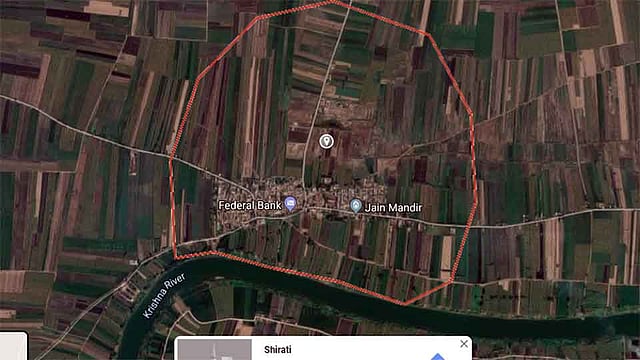Close the Shirati place card
Image resolution: width=640 pixels, height=360 pixels.
(464, 344)
